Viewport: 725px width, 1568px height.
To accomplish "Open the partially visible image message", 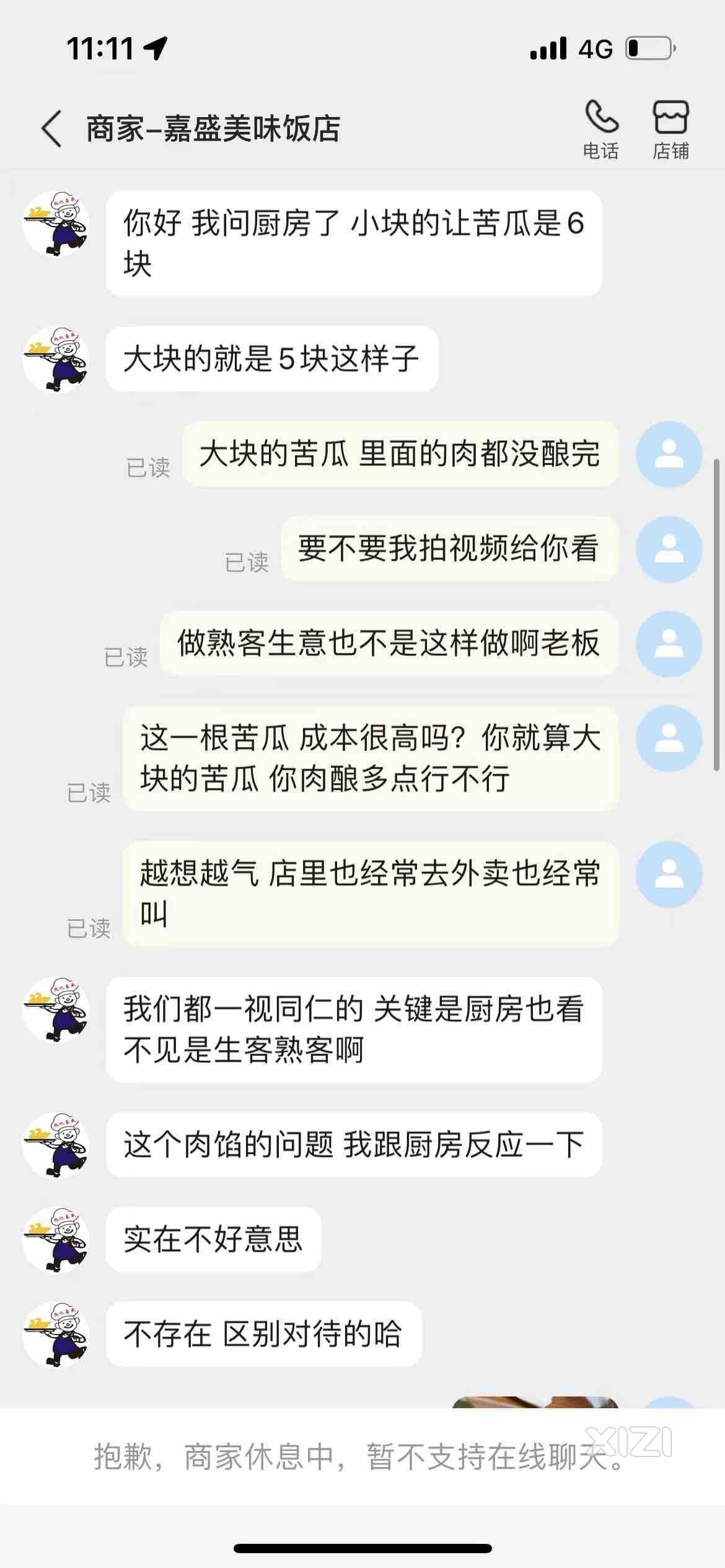I will click(535, 1401).
